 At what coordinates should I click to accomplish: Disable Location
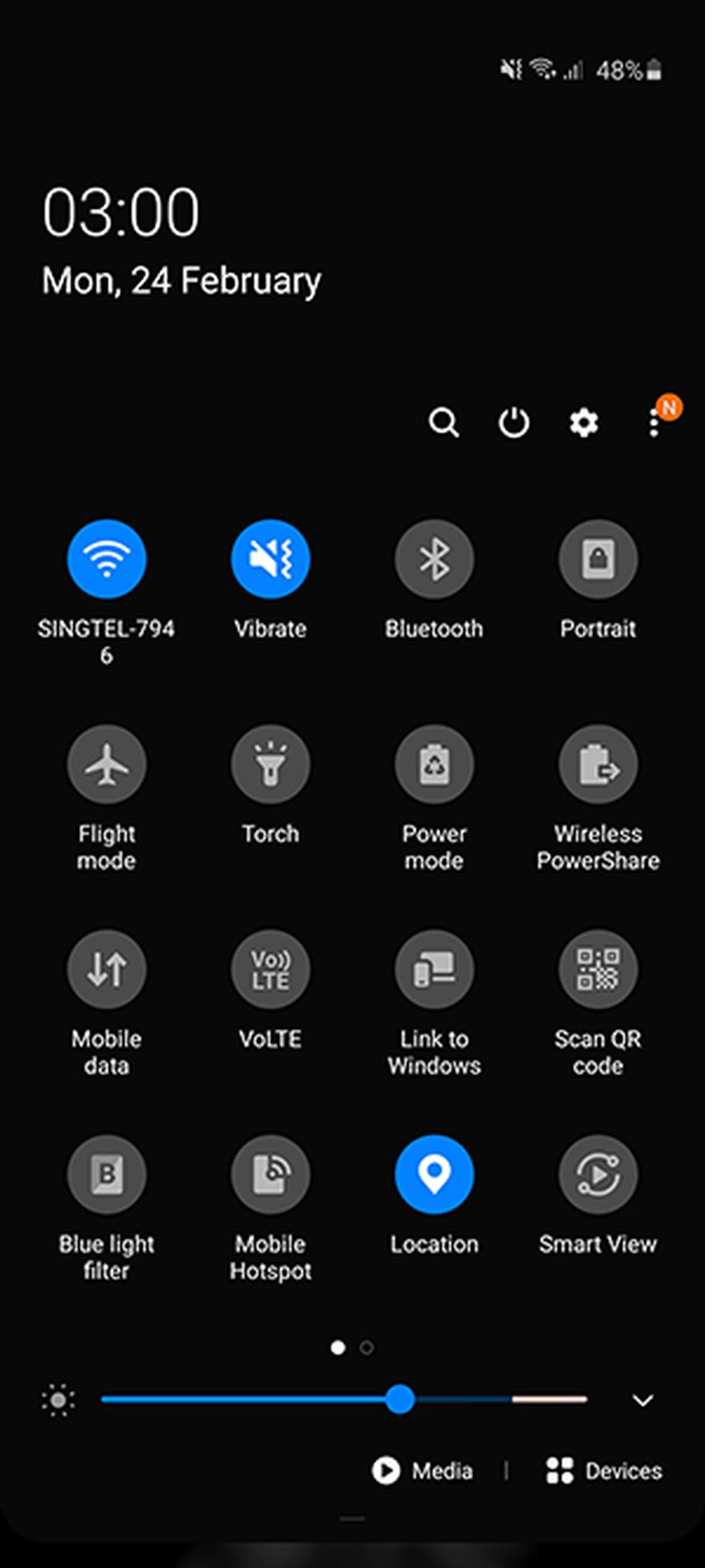coord(434,1174)
